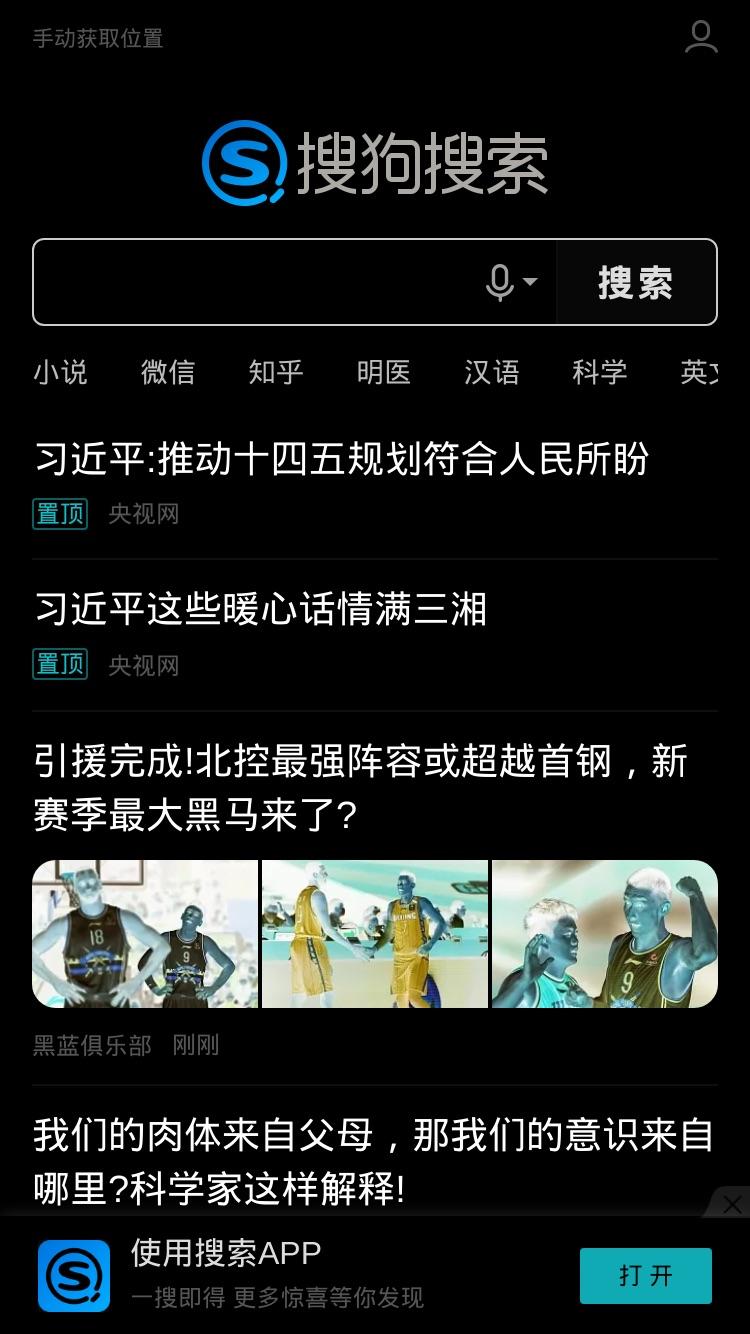The width and height of the screenshot is (750, 1334).
Task: Tap 手动获取位置 to set location
Action: 98,39
